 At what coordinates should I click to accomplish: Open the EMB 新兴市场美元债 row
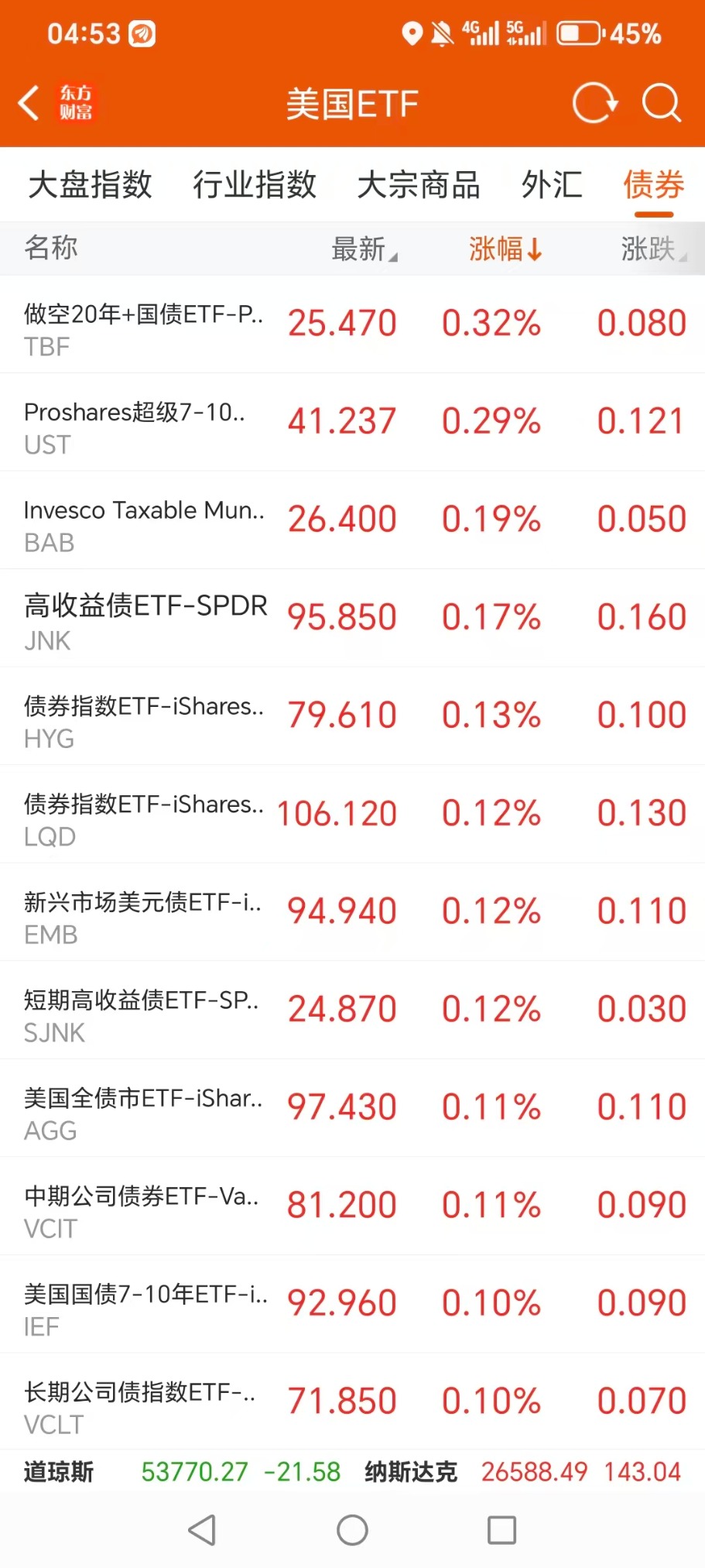coord(352,912)
